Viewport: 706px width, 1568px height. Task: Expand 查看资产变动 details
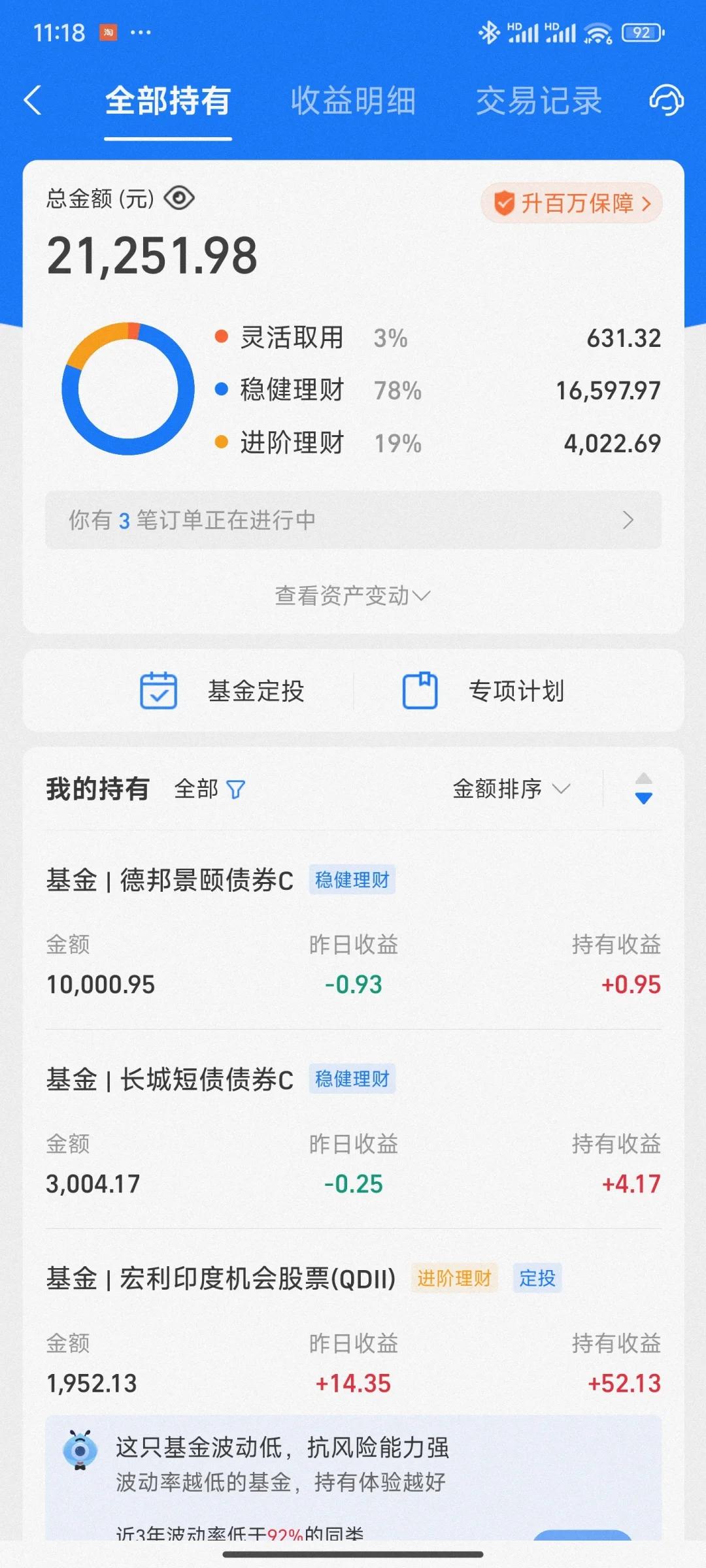pyautogui.click(x=352, y=595)
